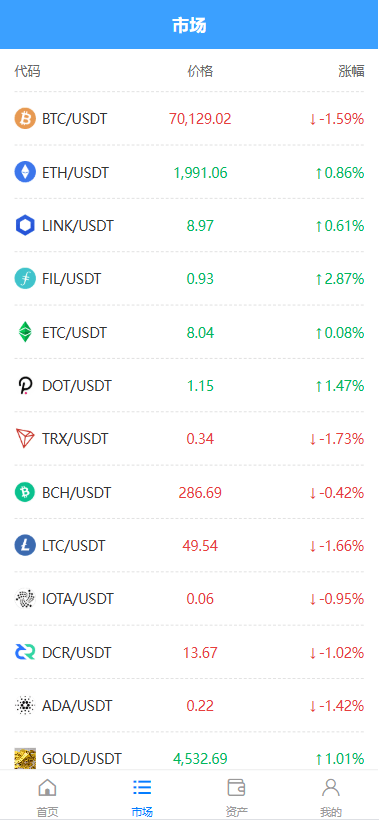Select the LINK/USDT row
Viewport: 379px width, 820px height.
pyautogui.click(x=189, y=225)
